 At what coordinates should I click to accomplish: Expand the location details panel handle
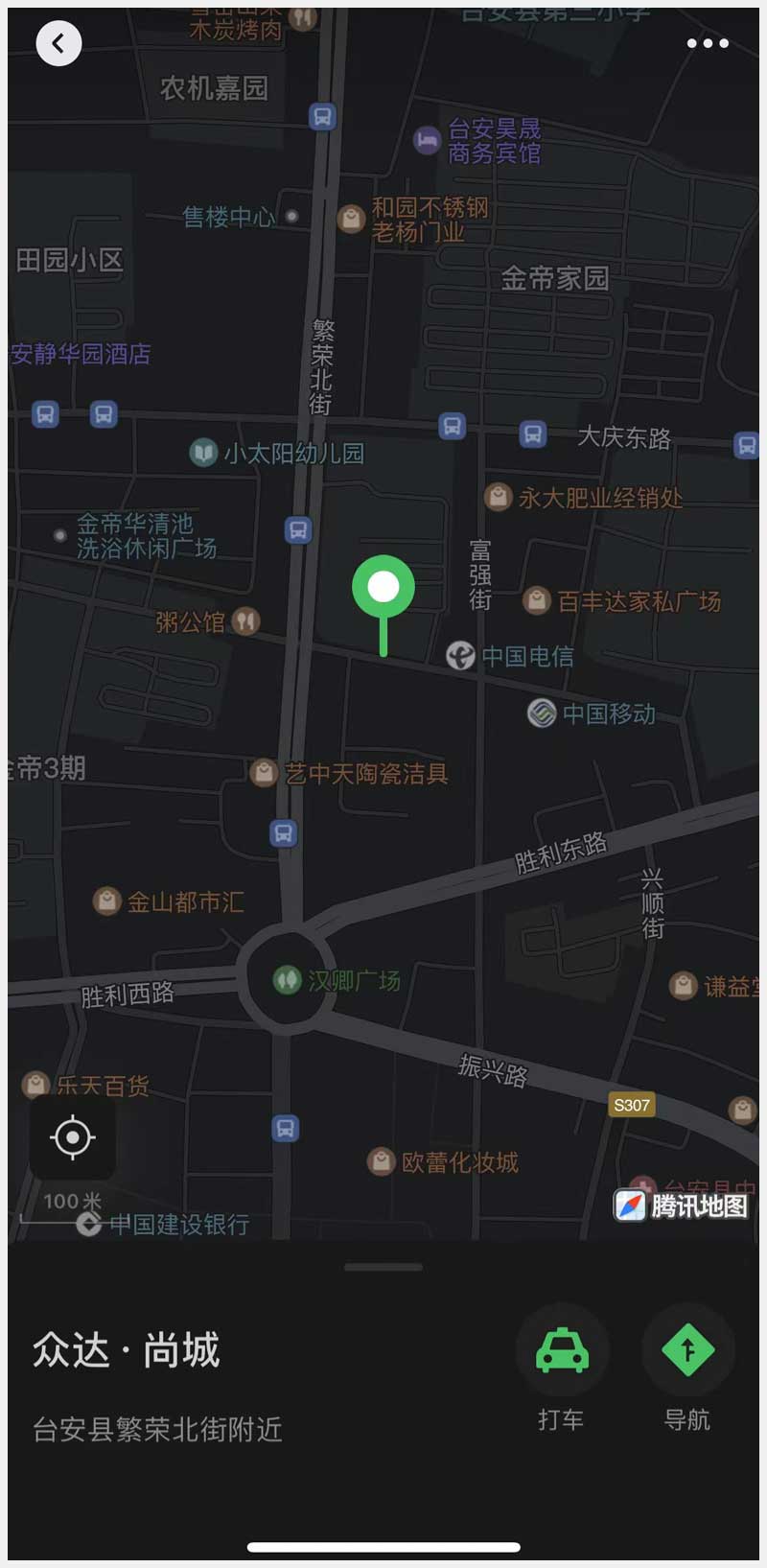pos(383,1267)
